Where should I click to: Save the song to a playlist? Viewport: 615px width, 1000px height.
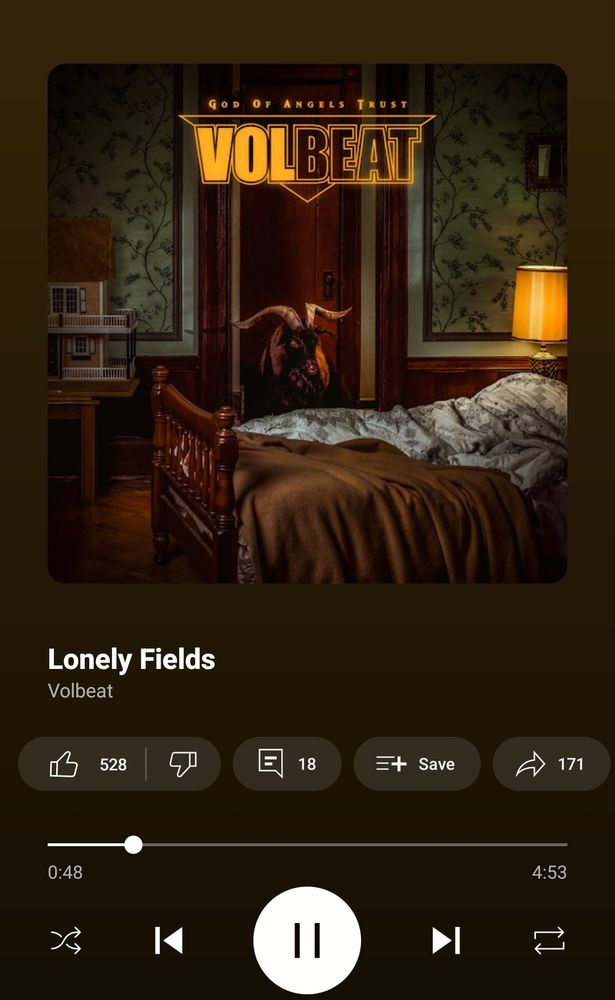click(416, 764)
